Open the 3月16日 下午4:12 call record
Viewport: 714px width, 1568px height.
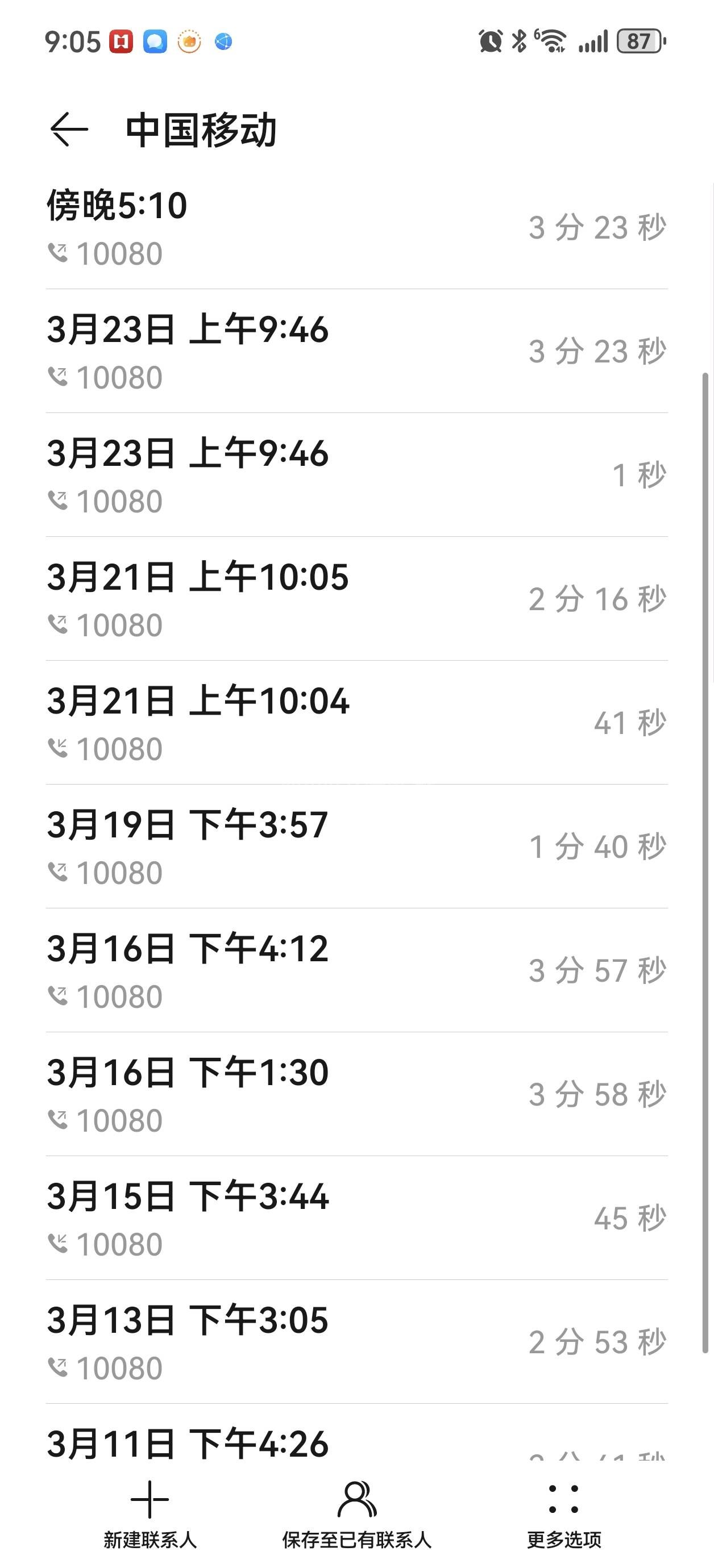357,971
